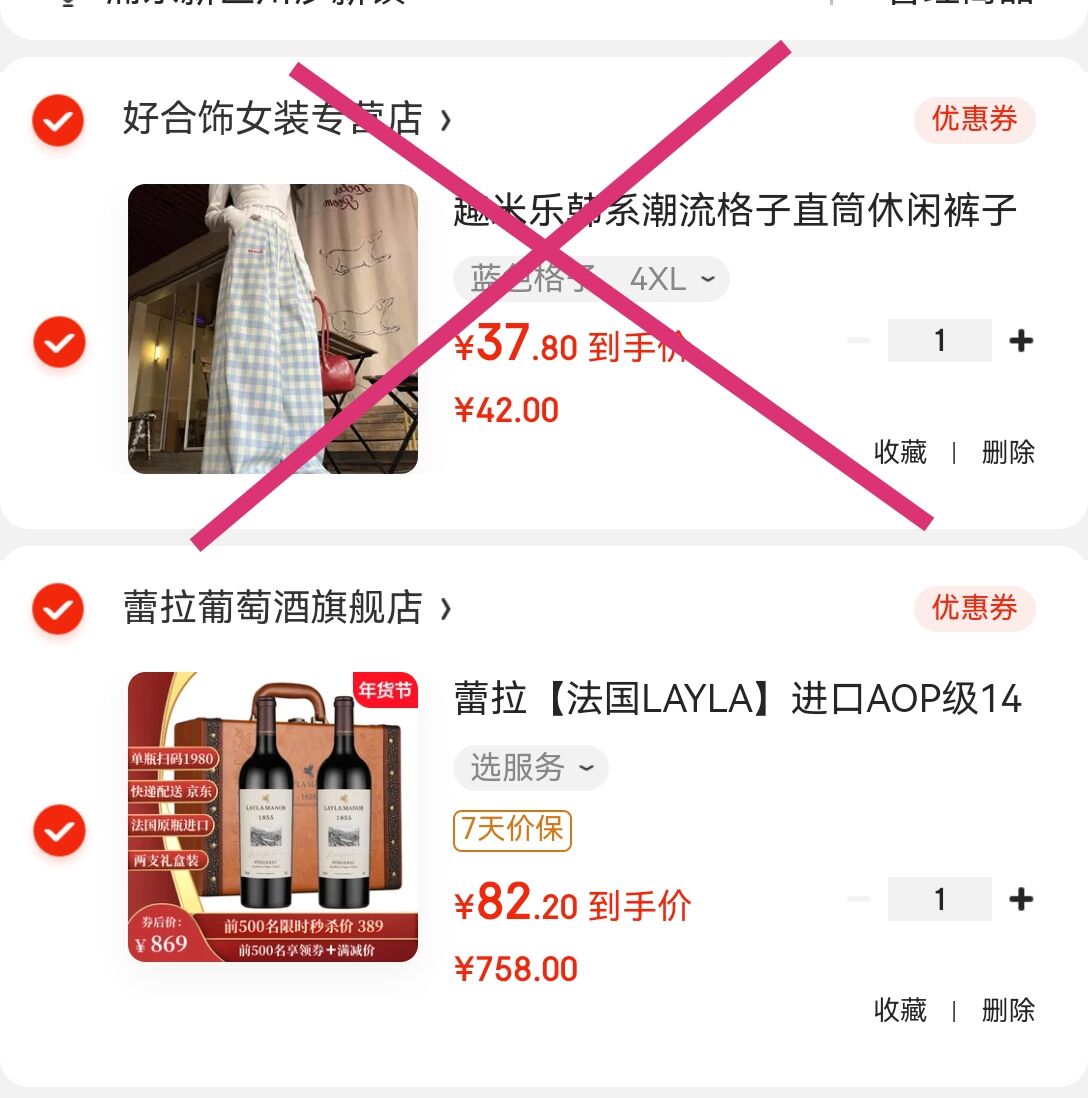Image resolution: width=1088 pixels, height=1098 pixels.
Task: Tap 收藏 for the plaid pants
Action: [900, 452]
